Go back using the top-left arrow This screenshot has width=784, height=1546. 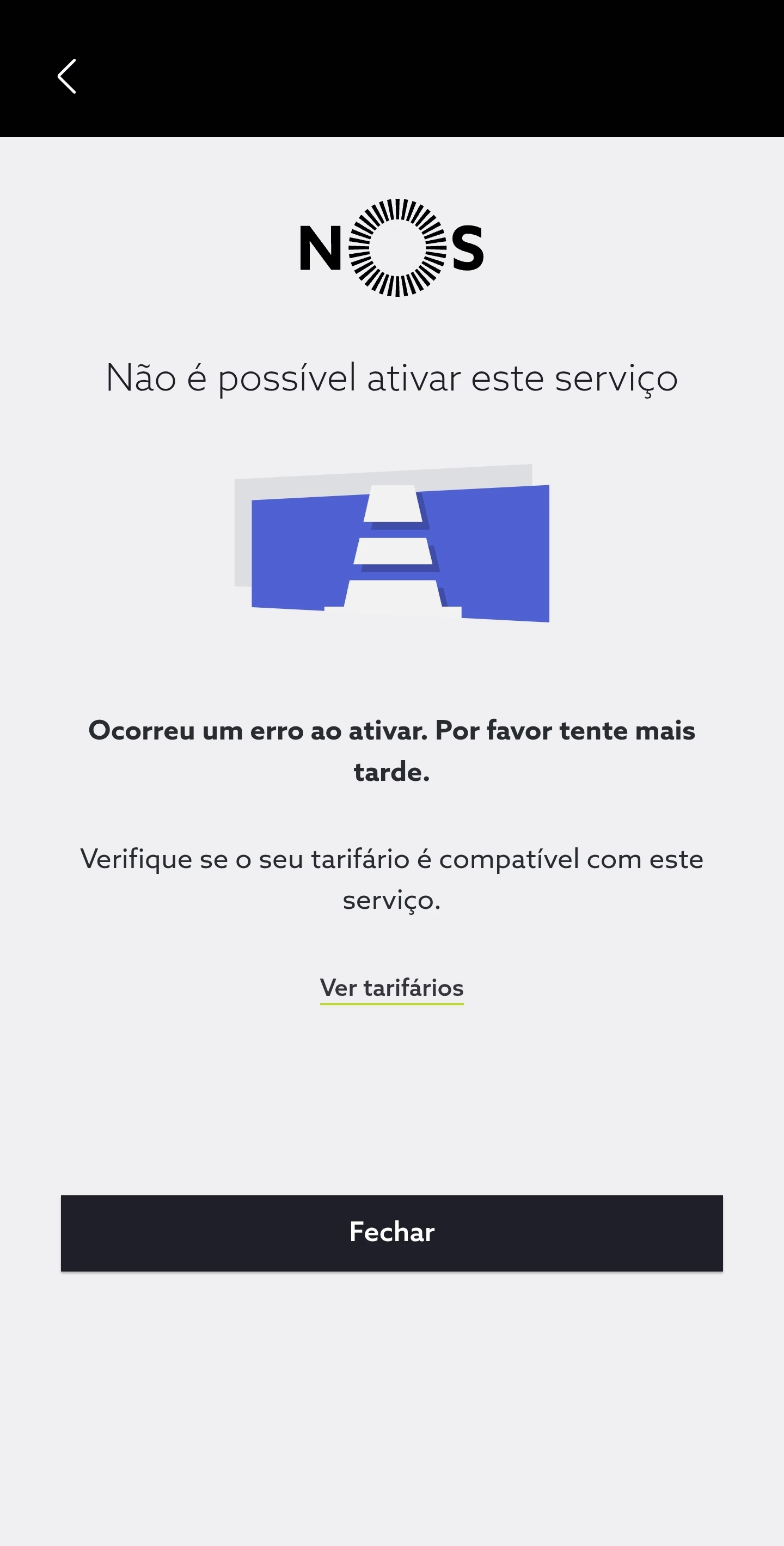pyautogui.click(x=66, y=76)
